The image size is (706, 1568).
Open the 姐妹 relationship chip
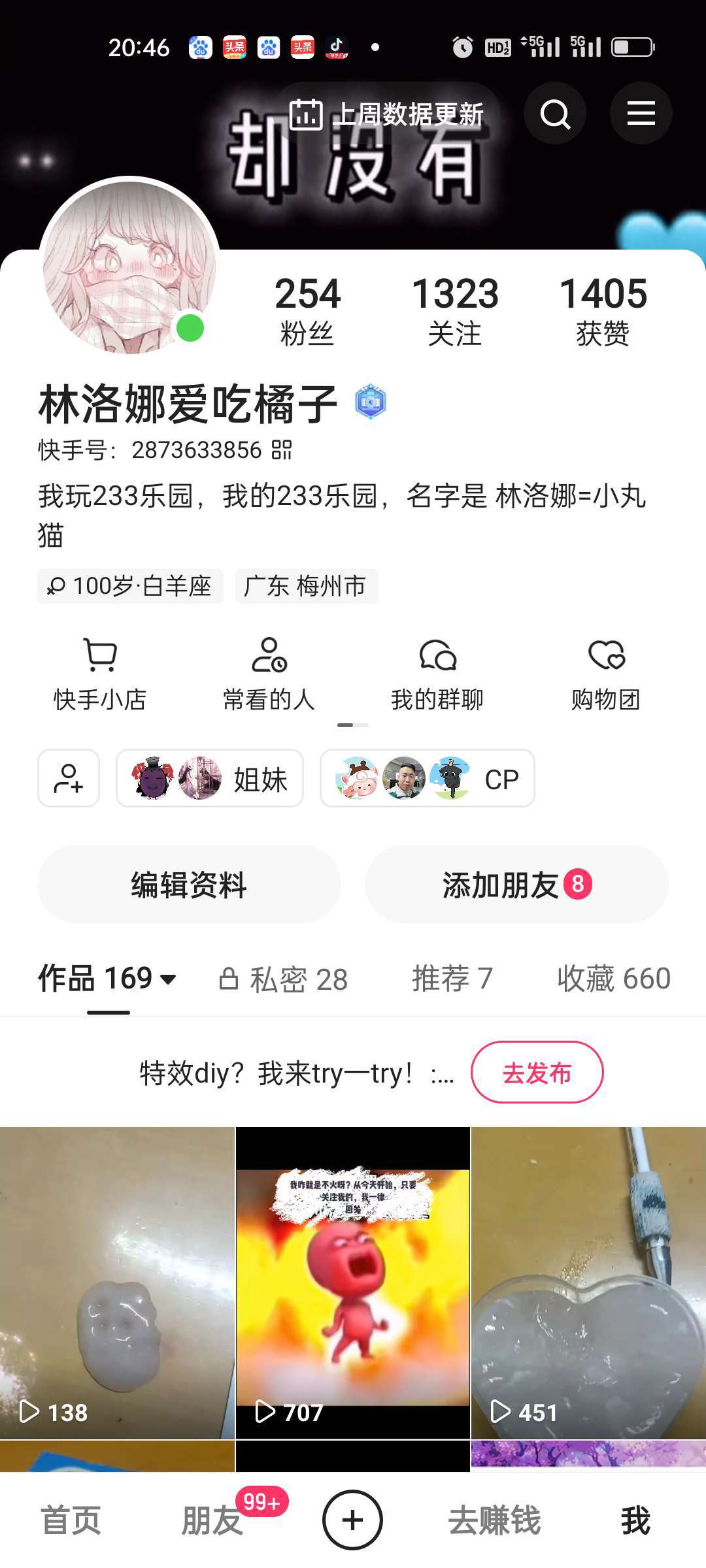click(x=210, y=778)
